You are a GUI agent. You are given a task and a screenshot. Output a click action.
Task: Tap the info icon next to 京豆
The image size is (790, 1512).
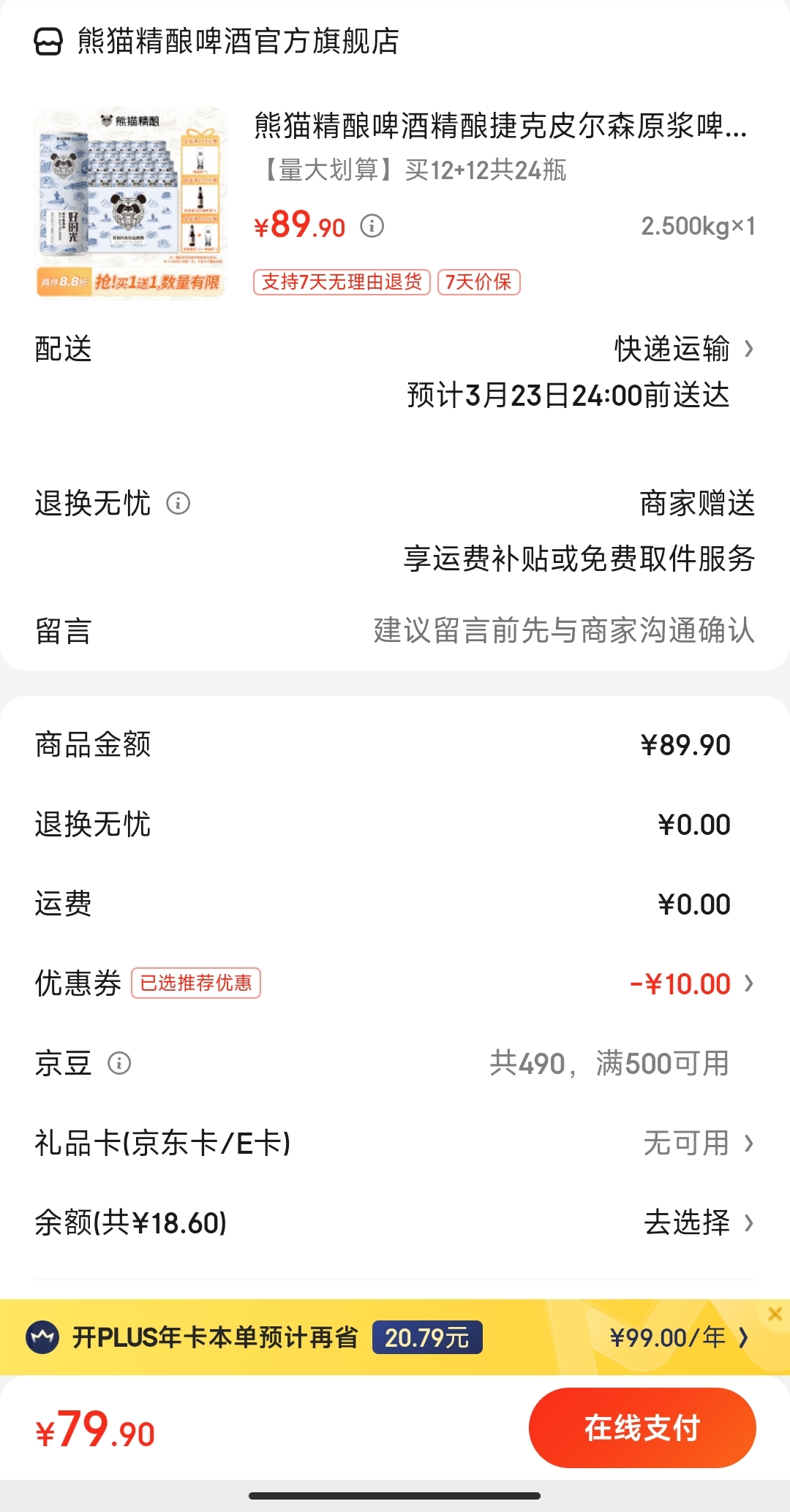coord(119,1063)
